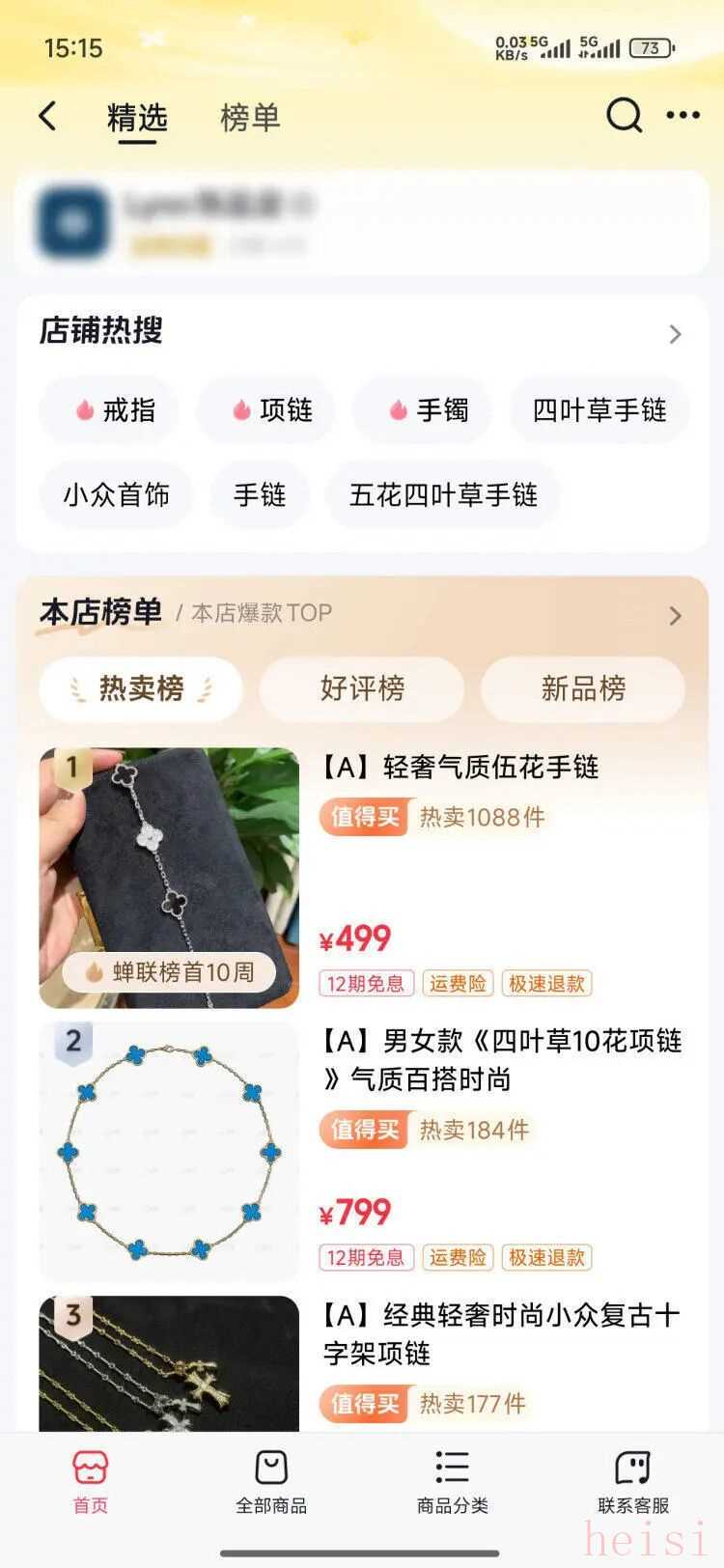Image resolution: width=724 pixels, height=1568 pixels.
Task: Switch to the 新品榜 ranking
Action: [x=583, y=688]
